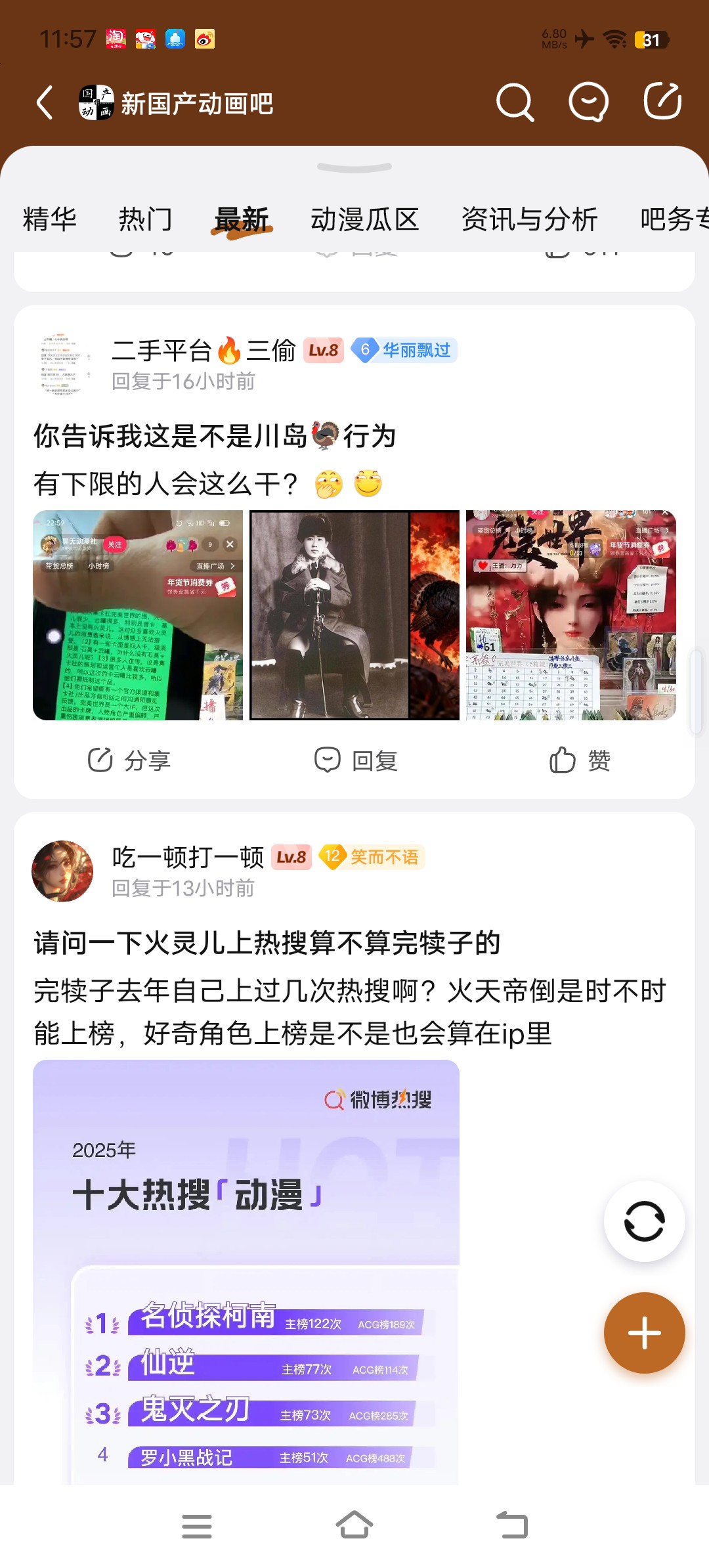Open the 完美世界 livestream image
This screenshot has width=709, height=1568.
pyautogui.click(x=570, y=615)
